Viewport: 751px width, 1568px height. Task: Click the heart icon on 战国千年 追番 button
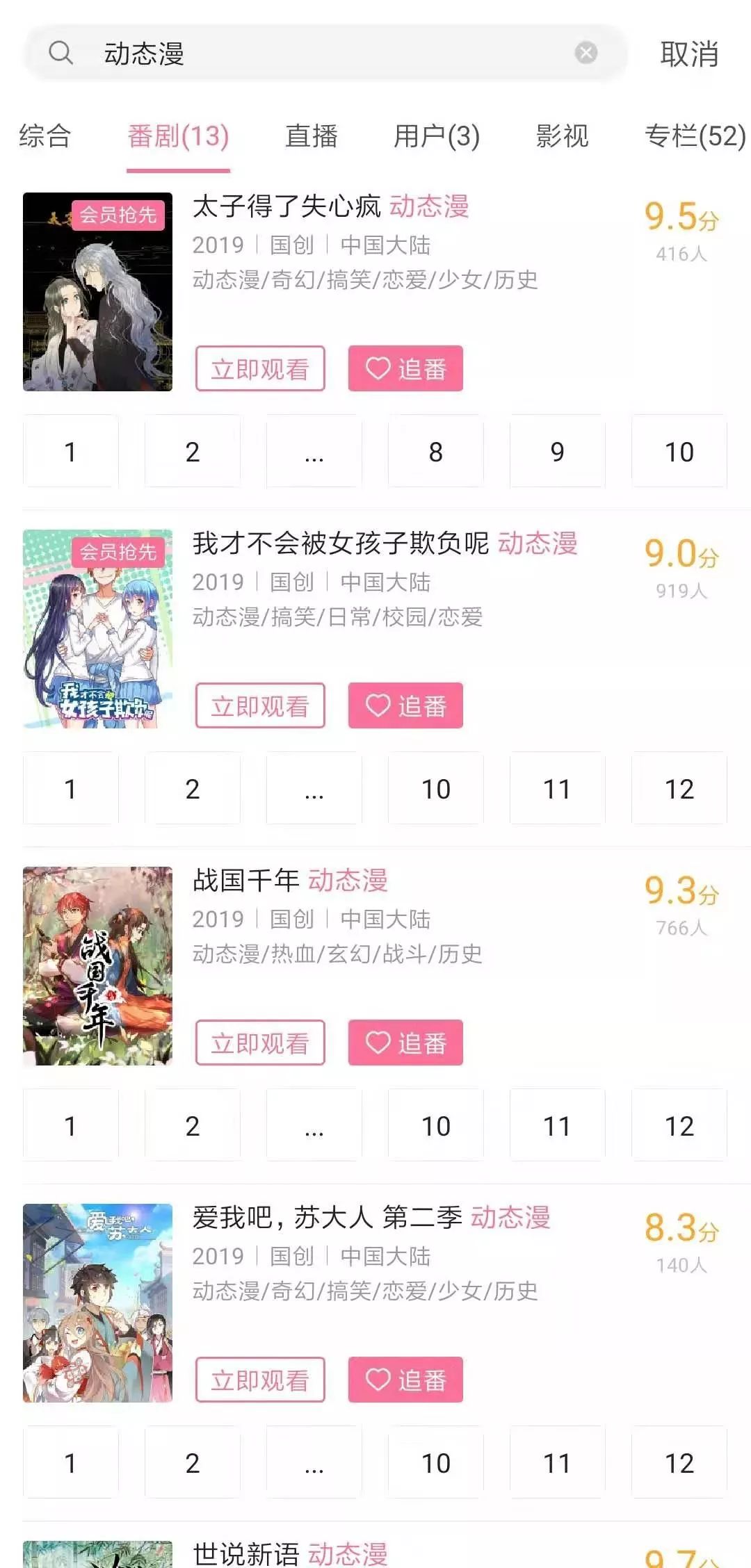point(376,1042)
